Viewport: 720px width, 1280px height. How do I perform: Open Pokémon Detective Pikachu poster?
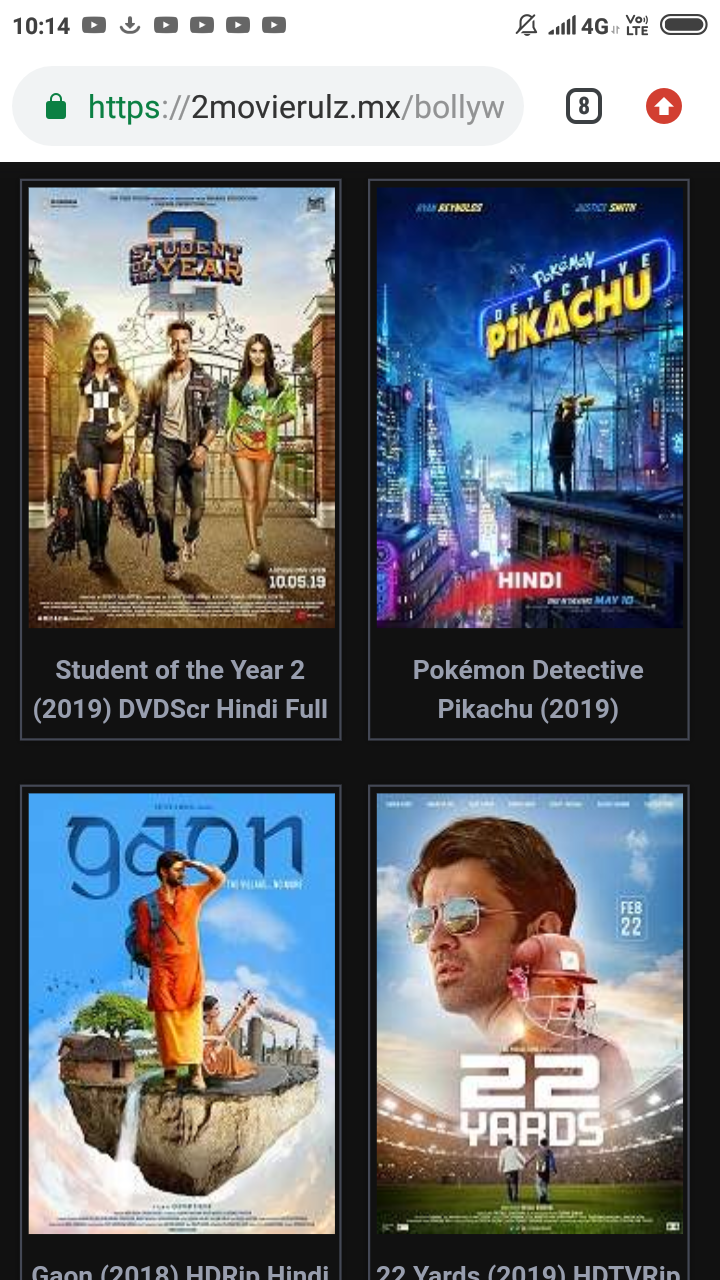pyautogui.click(x=529, y=408)
